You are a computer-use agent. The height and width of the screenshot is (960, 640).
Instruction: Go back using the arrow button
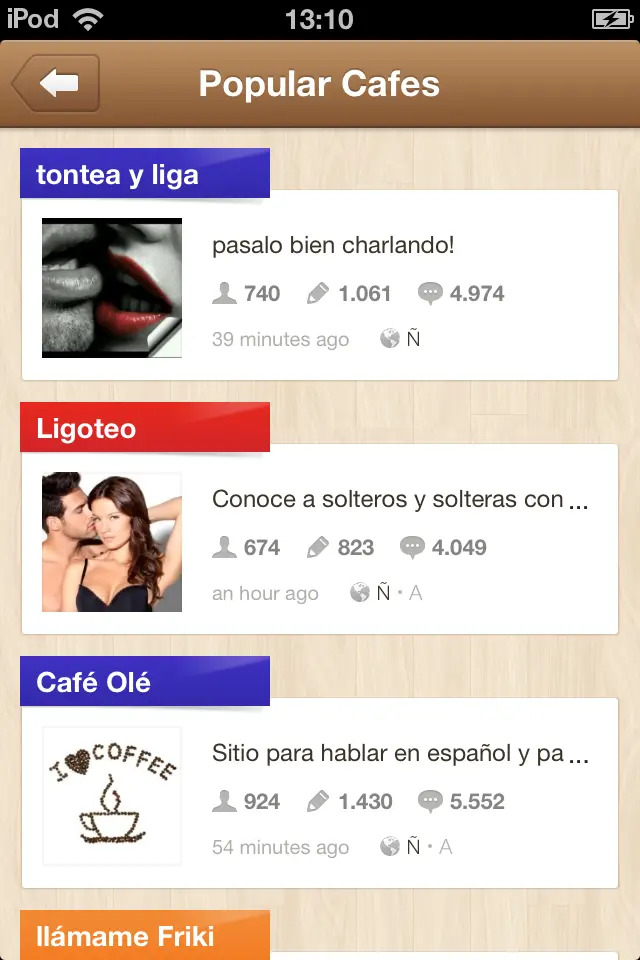click(x=57, y=83)
